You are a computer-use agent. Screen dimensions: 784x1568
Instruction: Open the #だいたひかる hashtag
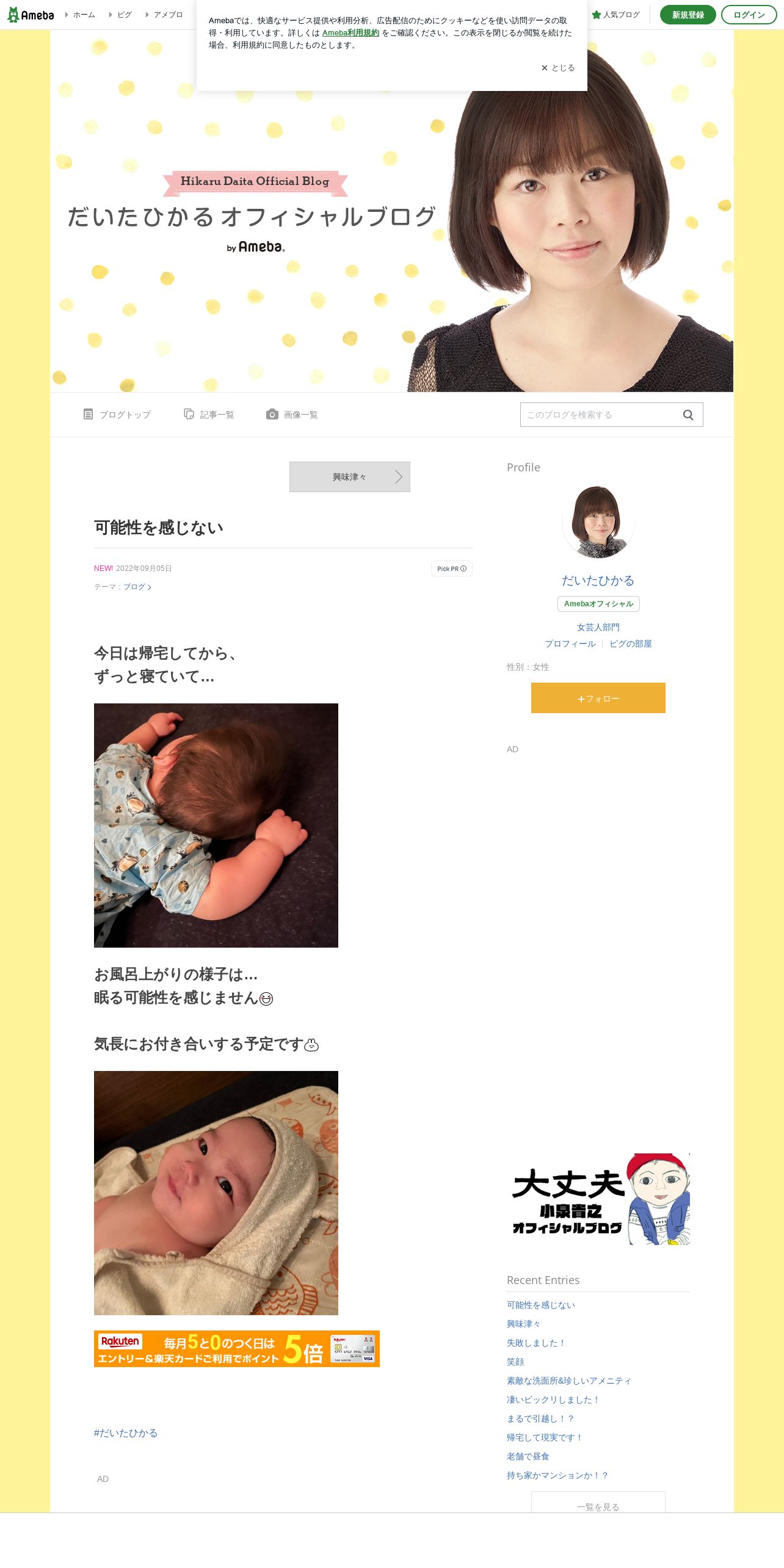coord(126,1433)
